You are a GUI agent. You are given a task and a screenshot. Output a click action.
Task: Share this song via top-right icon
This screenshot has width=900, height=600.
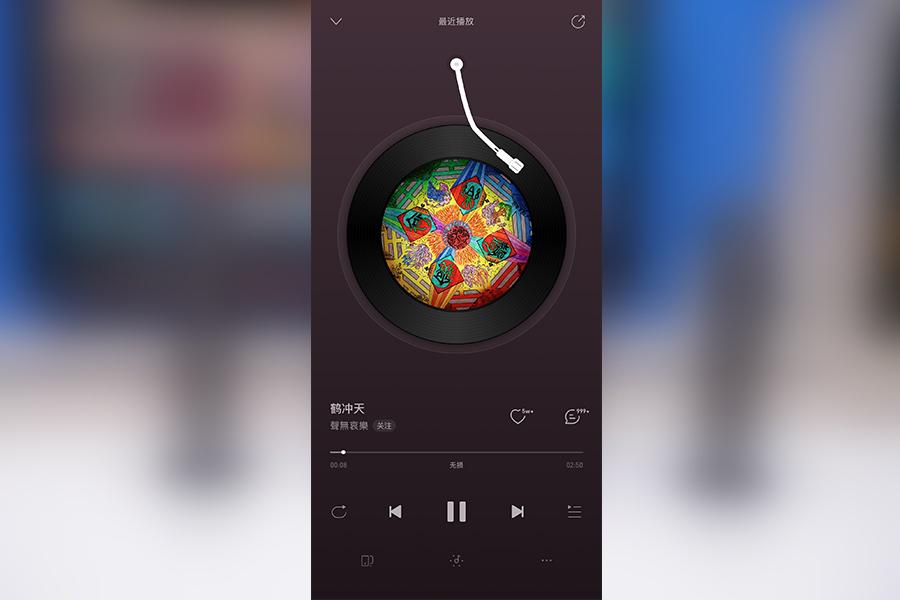click(578, 21)
